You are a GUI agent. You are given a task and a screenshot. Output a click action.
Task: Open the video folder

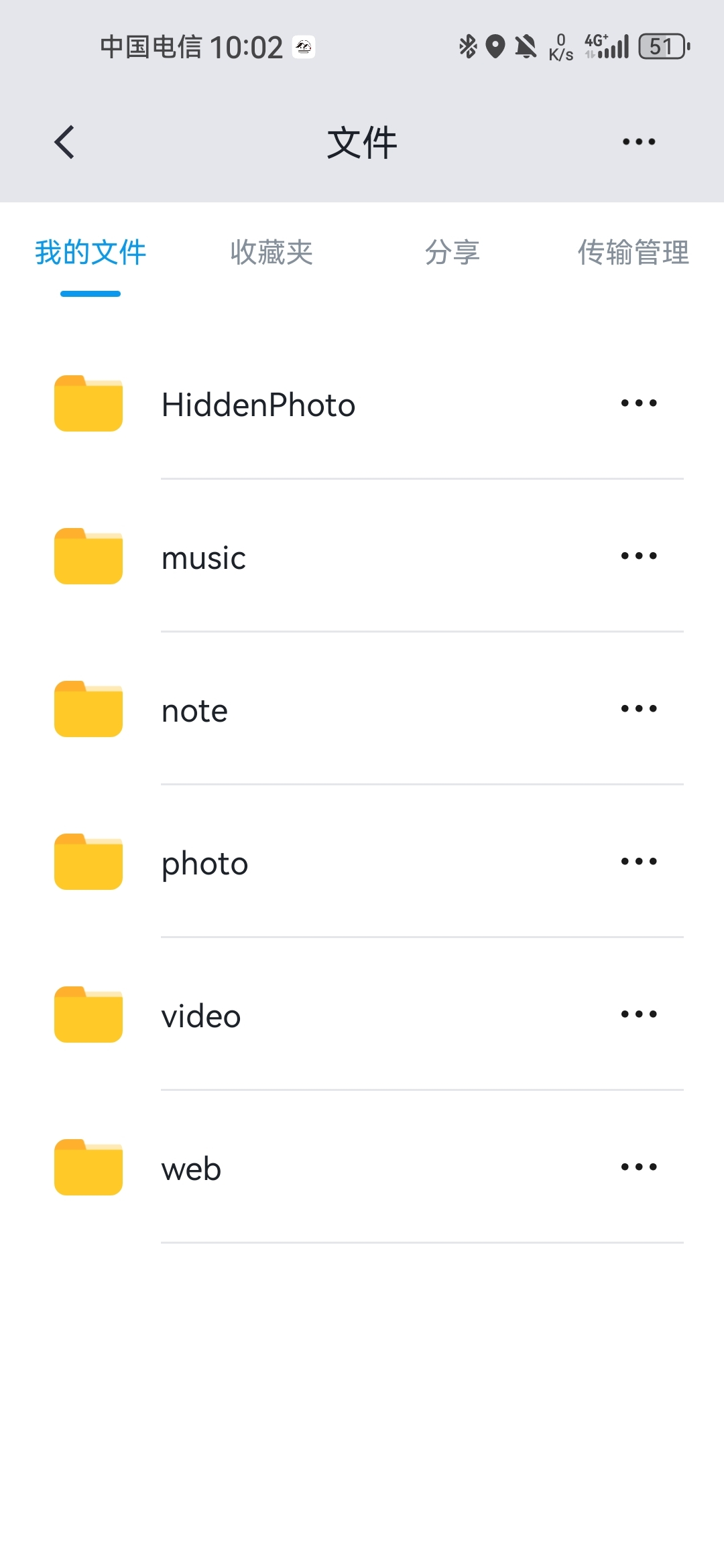362,1015
